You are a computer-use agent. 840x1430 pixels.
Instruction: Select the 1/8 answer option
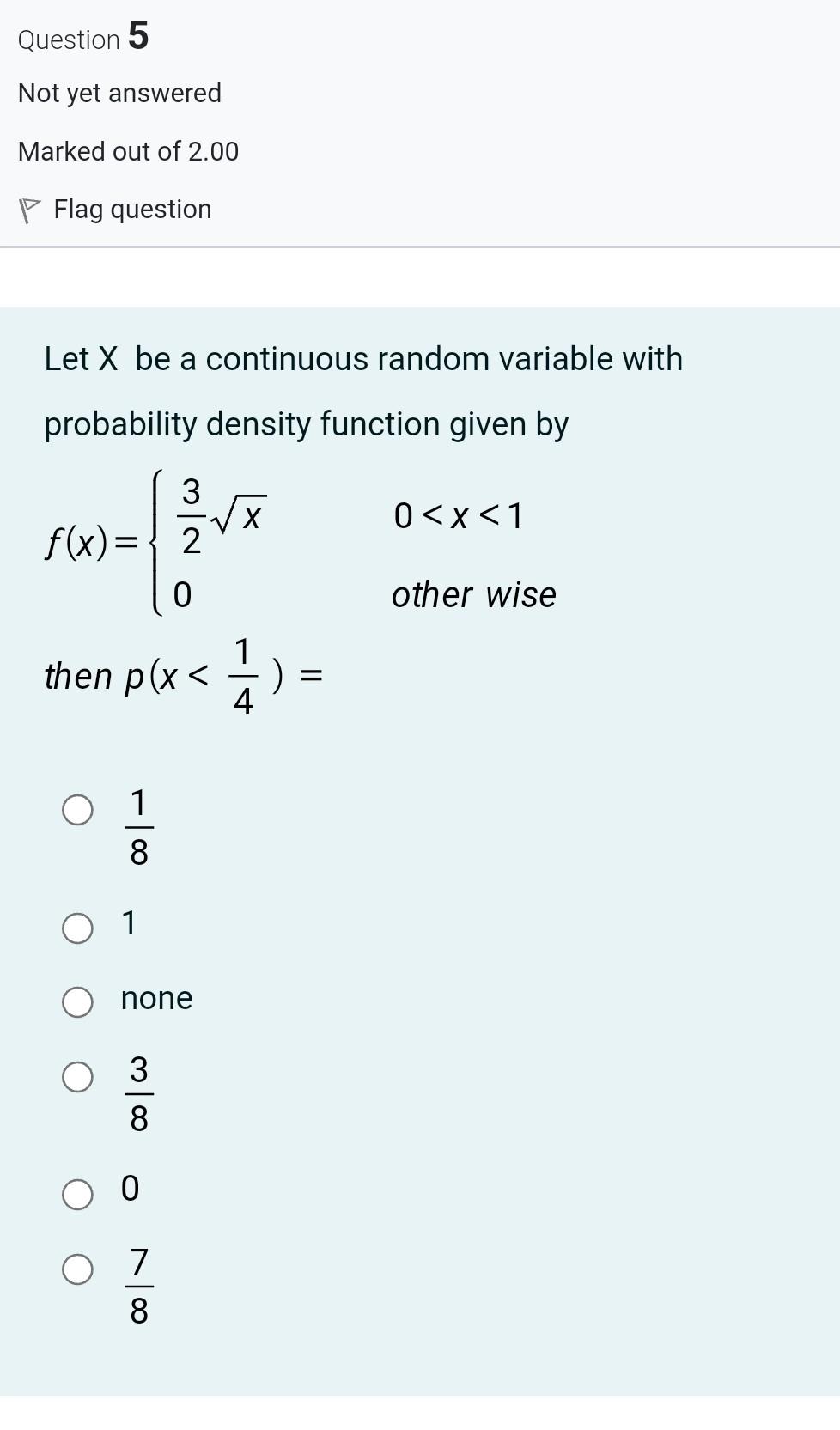[78, 810]
